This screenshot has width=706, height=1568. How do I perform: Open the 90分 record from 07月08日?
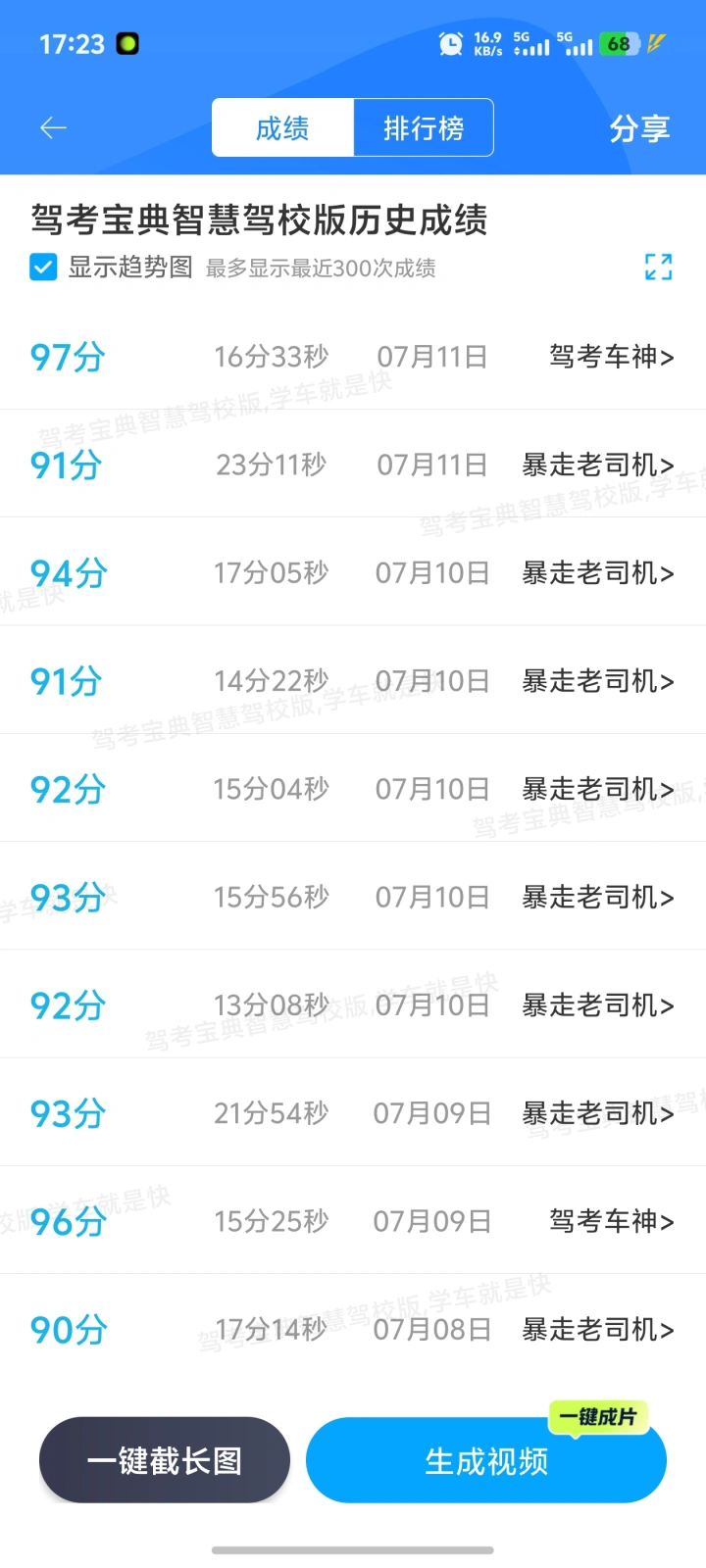[x=353, y=1329]
